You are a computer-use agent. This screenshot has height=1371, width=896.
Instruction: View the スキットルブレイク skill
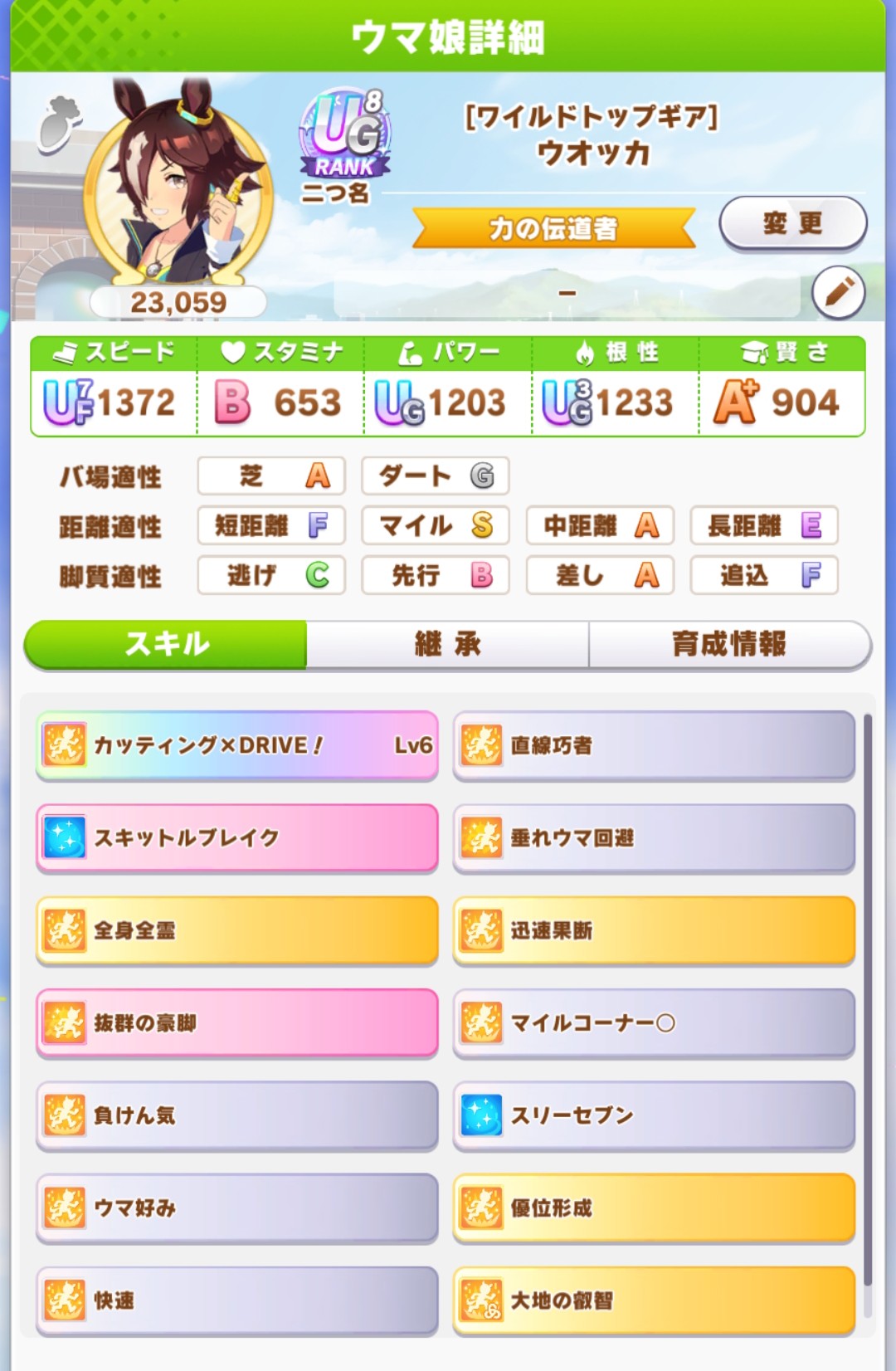tap(237, 837)
